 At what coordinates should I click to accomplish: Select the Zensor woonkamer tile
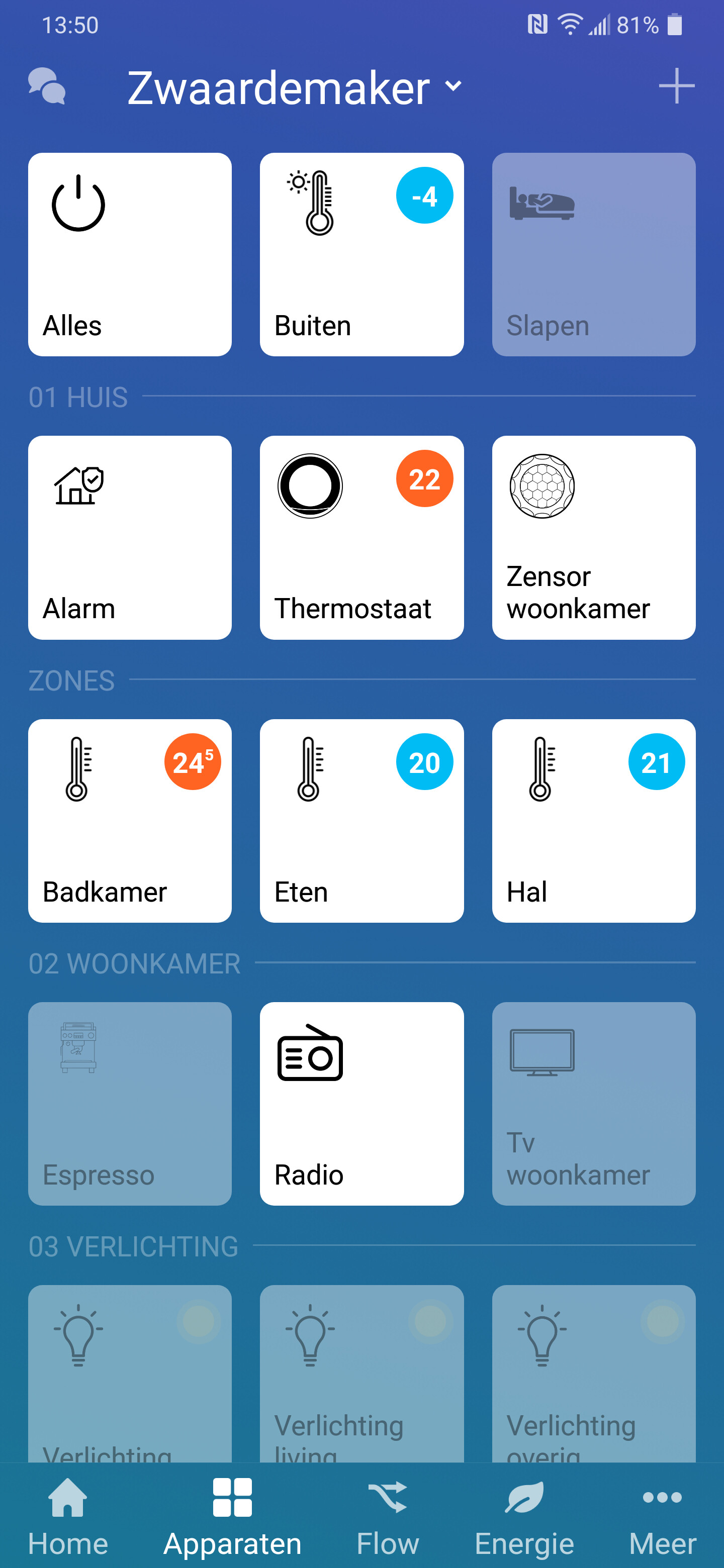[x=594, y=537]
